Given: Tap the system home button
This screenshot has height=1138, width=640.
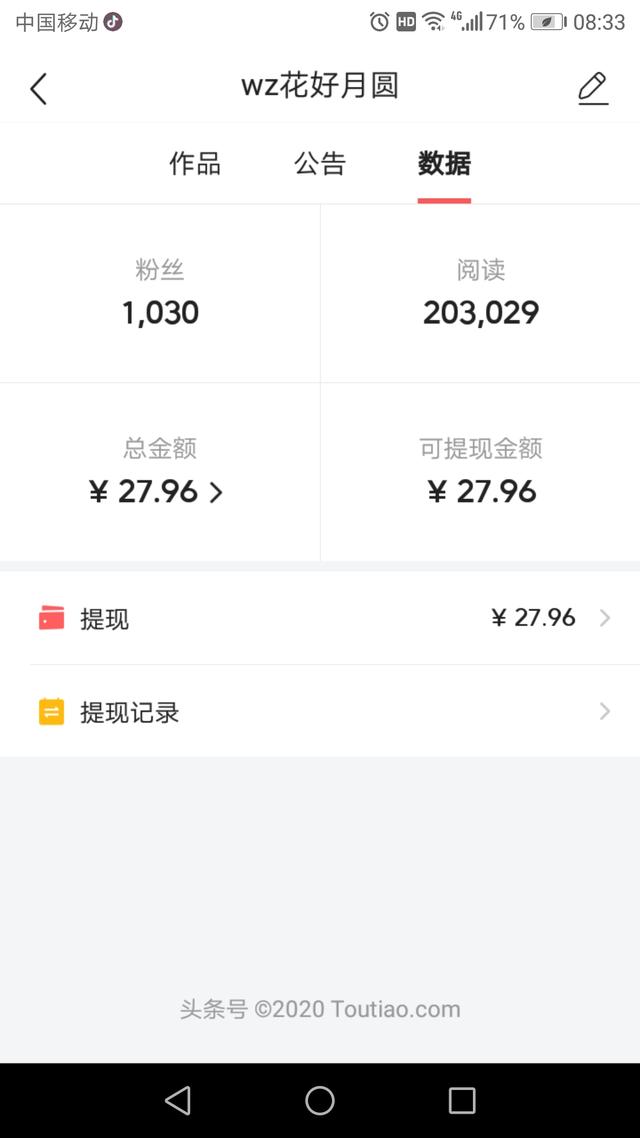Looking at the screenshot, I should (x=320, y=1101).
